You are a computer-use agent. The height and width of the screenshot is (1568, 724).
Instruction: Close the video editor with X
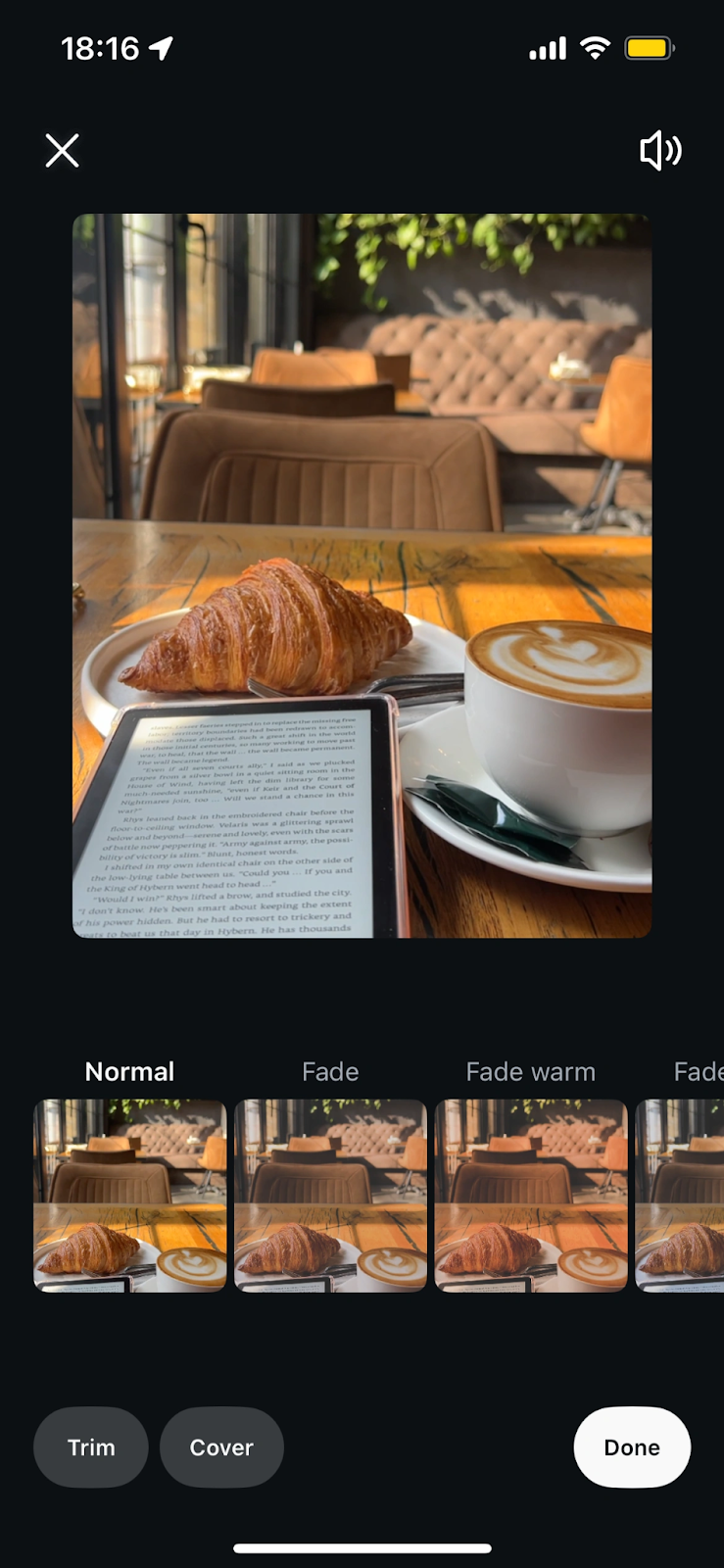pos(62,150)
